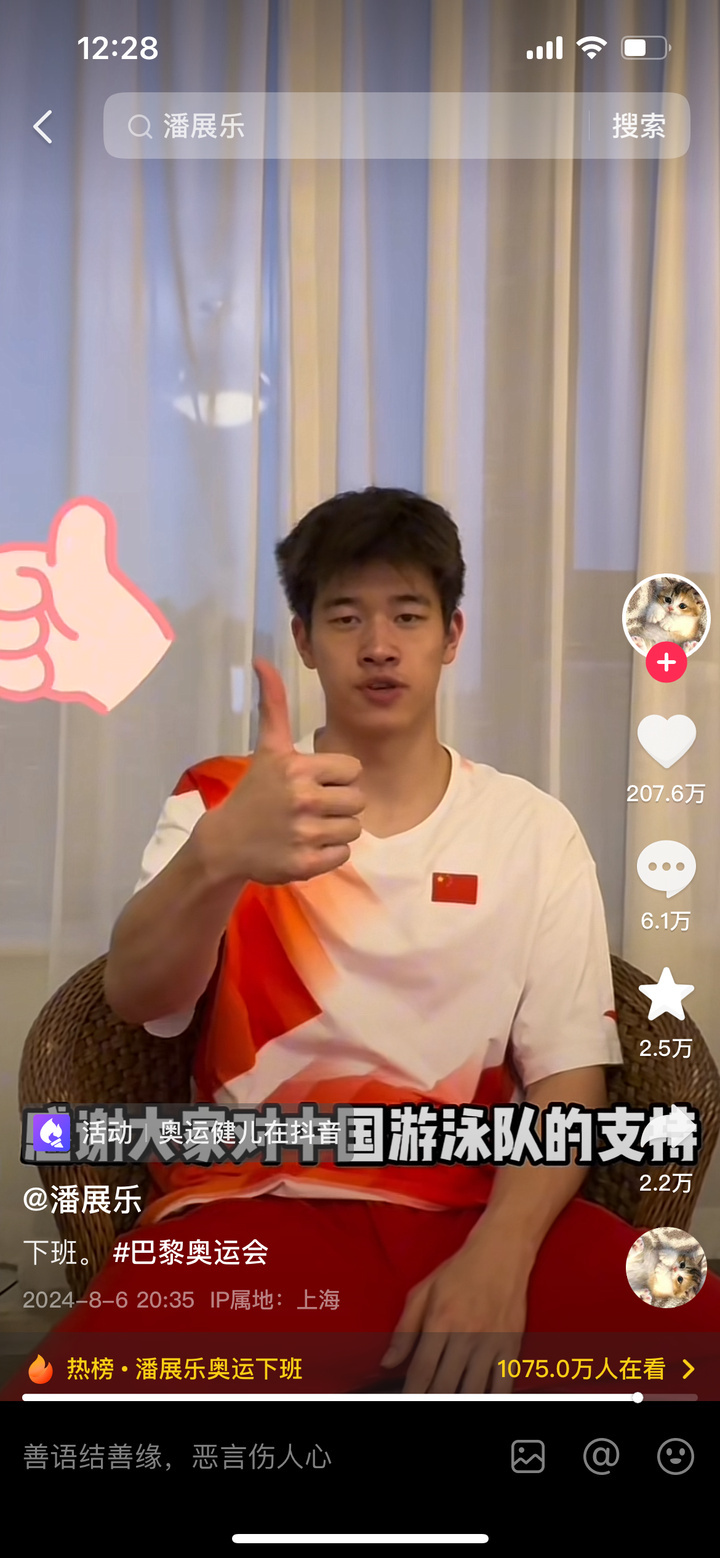
Task: Share the video via arrow icon
Action: pyautogui.click(x=666, y=1130)
